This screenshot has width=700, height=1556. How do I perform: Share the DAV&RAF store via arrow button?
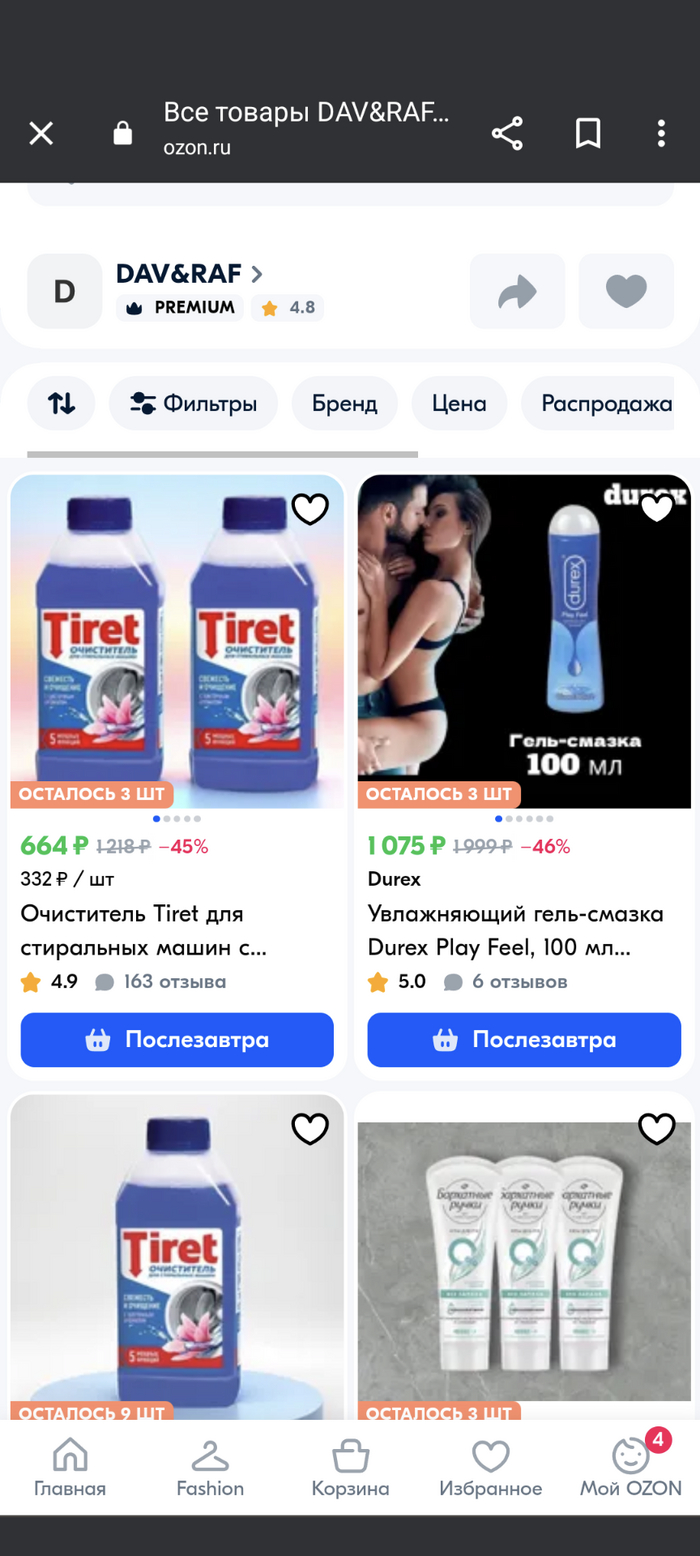pyautogui.click(x=517, y=291)
